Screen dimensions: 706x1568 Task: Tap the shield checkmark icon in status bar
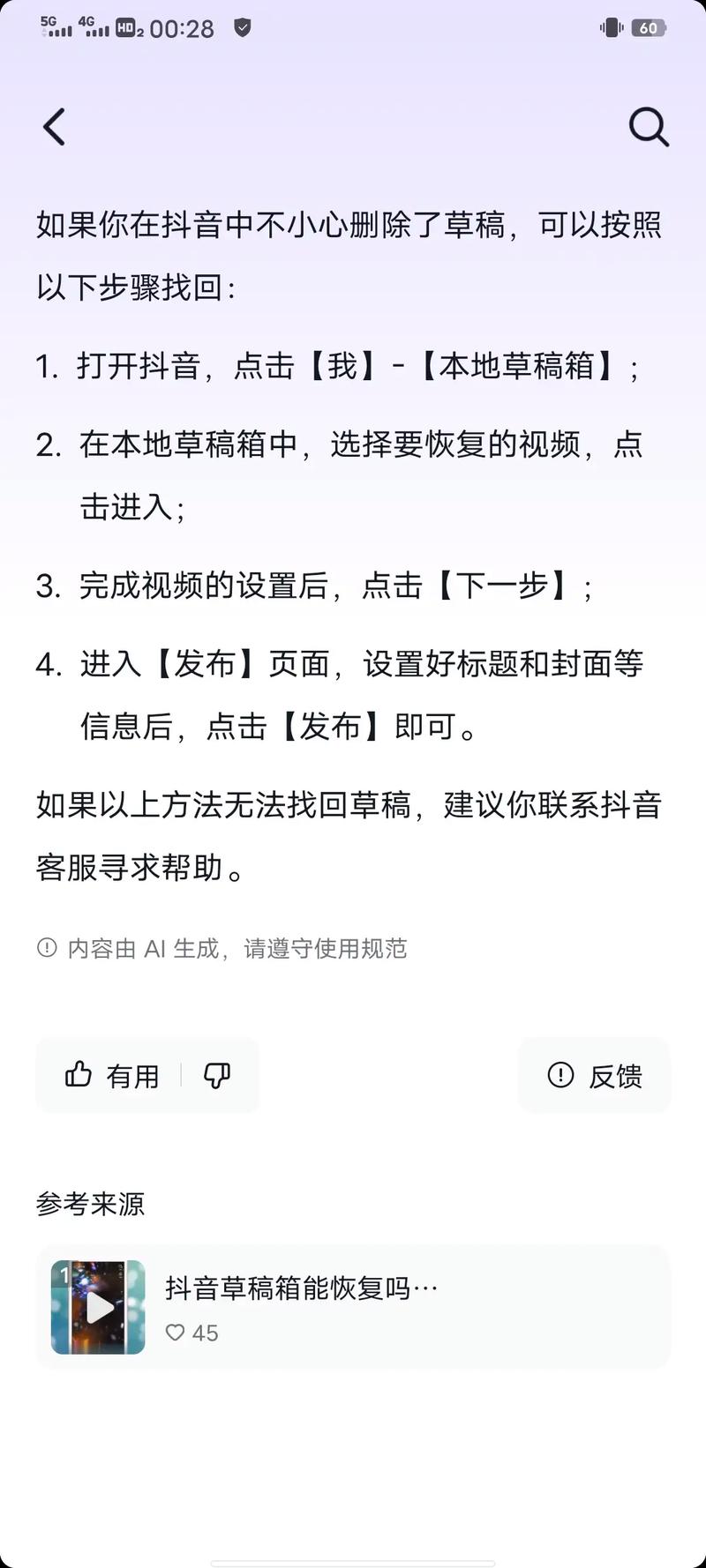point(240,27)
